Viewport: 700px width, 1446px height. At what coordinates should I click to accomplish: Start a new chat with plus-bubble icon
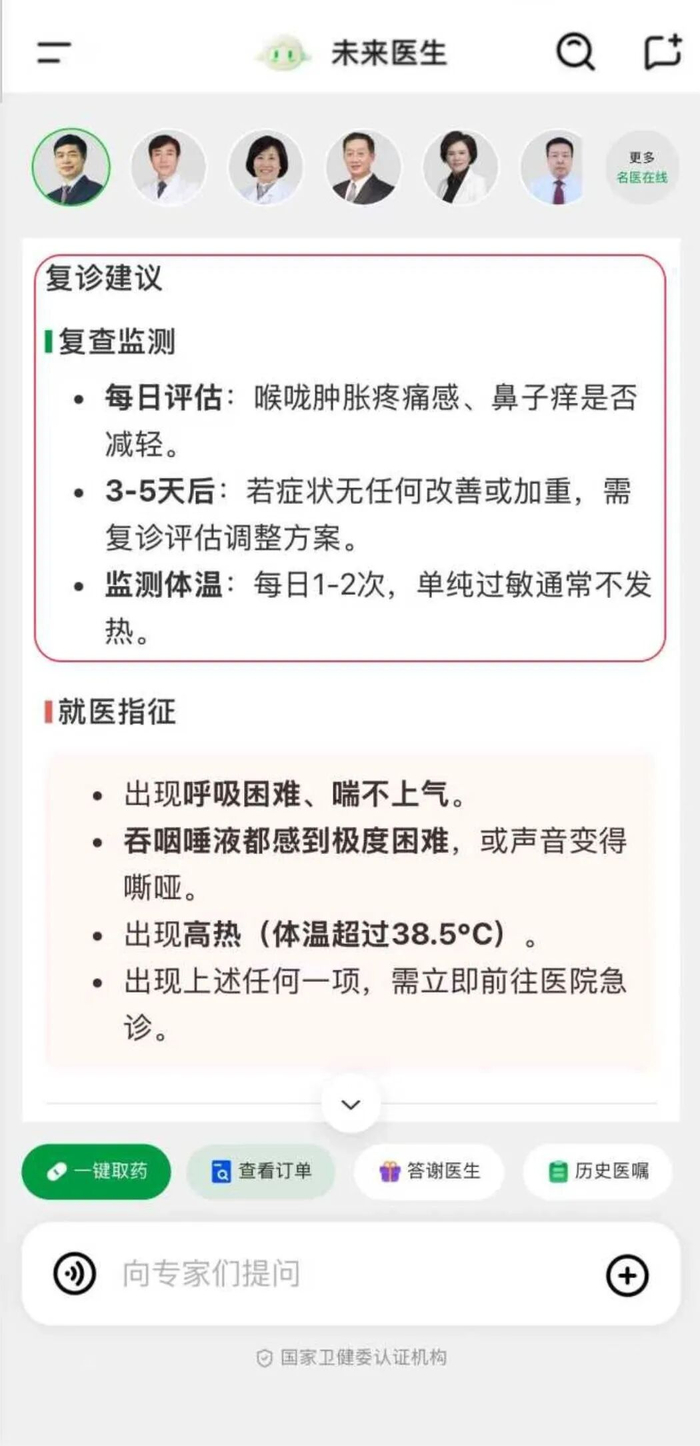tap(662, 52)
